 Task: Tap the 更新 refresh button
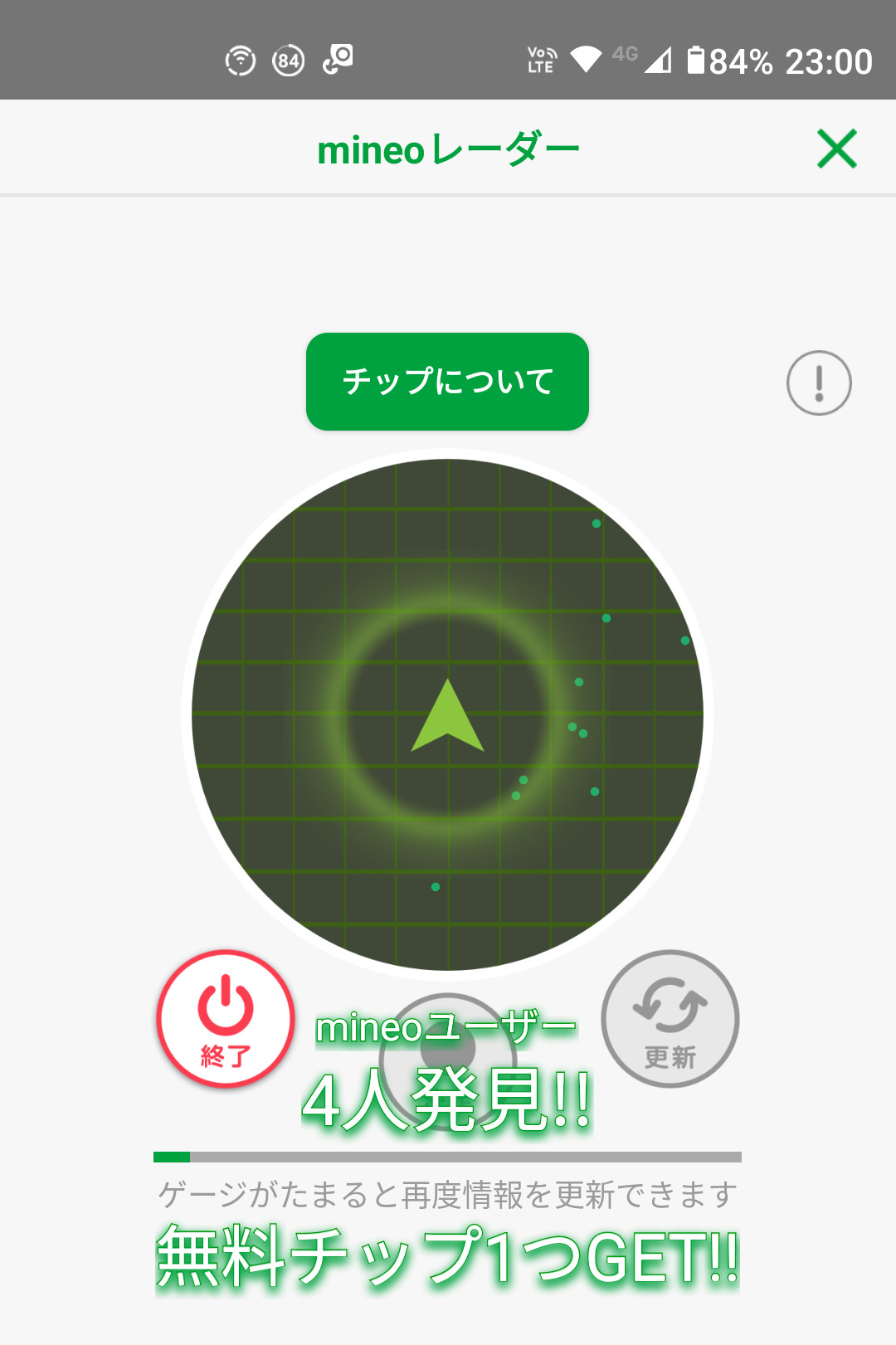(670, 1018)
